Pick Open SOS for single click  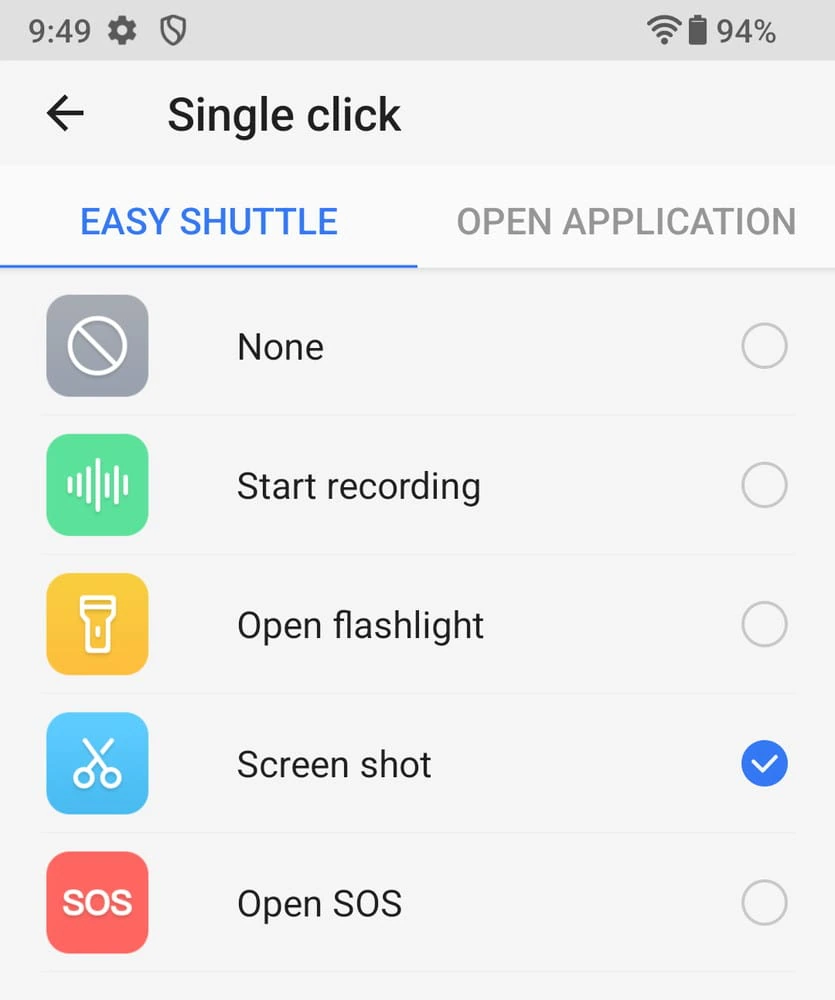point(764,904)
